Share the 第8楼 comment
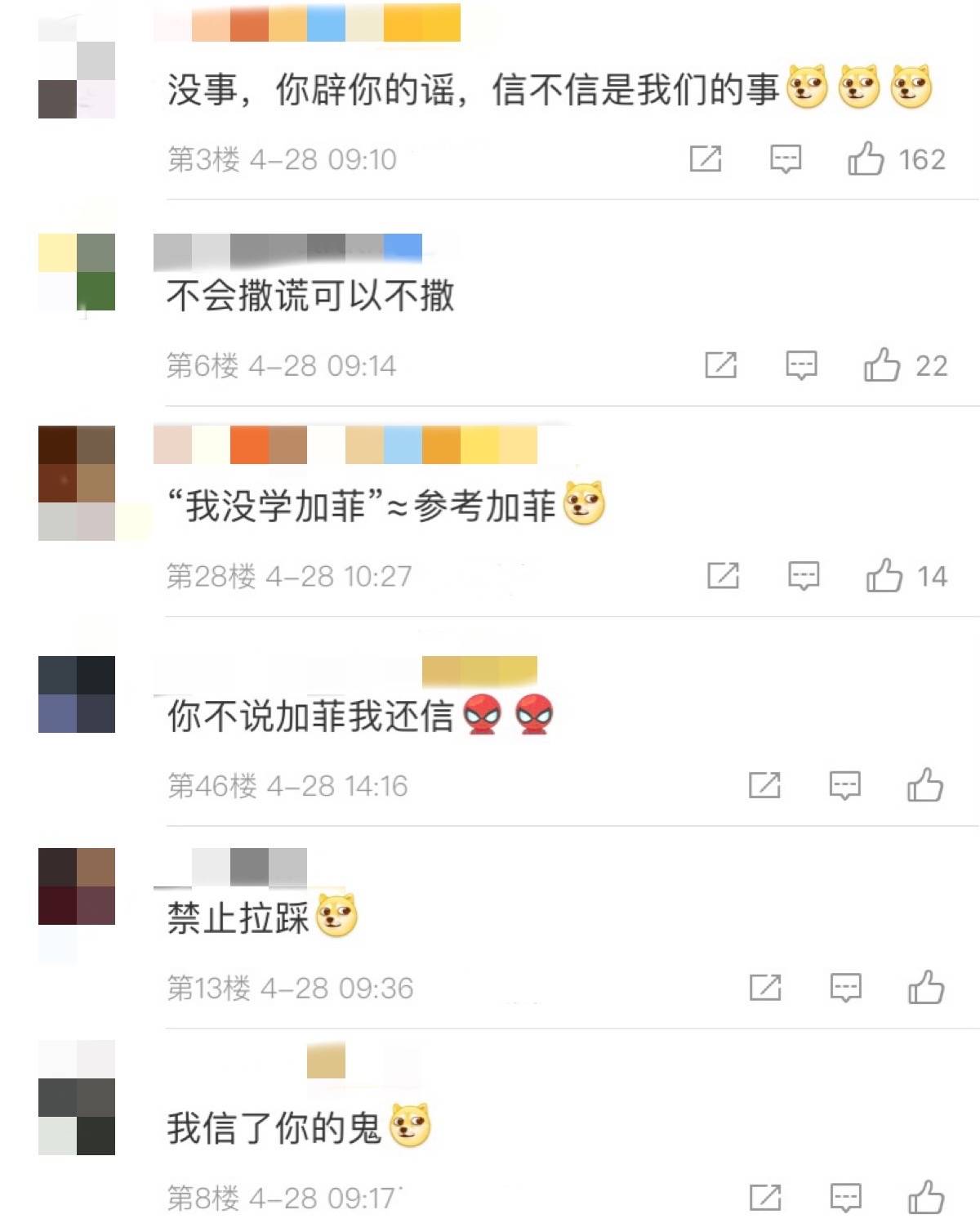This screenshot has width=980, height=1232. [x=766, y=1198]
